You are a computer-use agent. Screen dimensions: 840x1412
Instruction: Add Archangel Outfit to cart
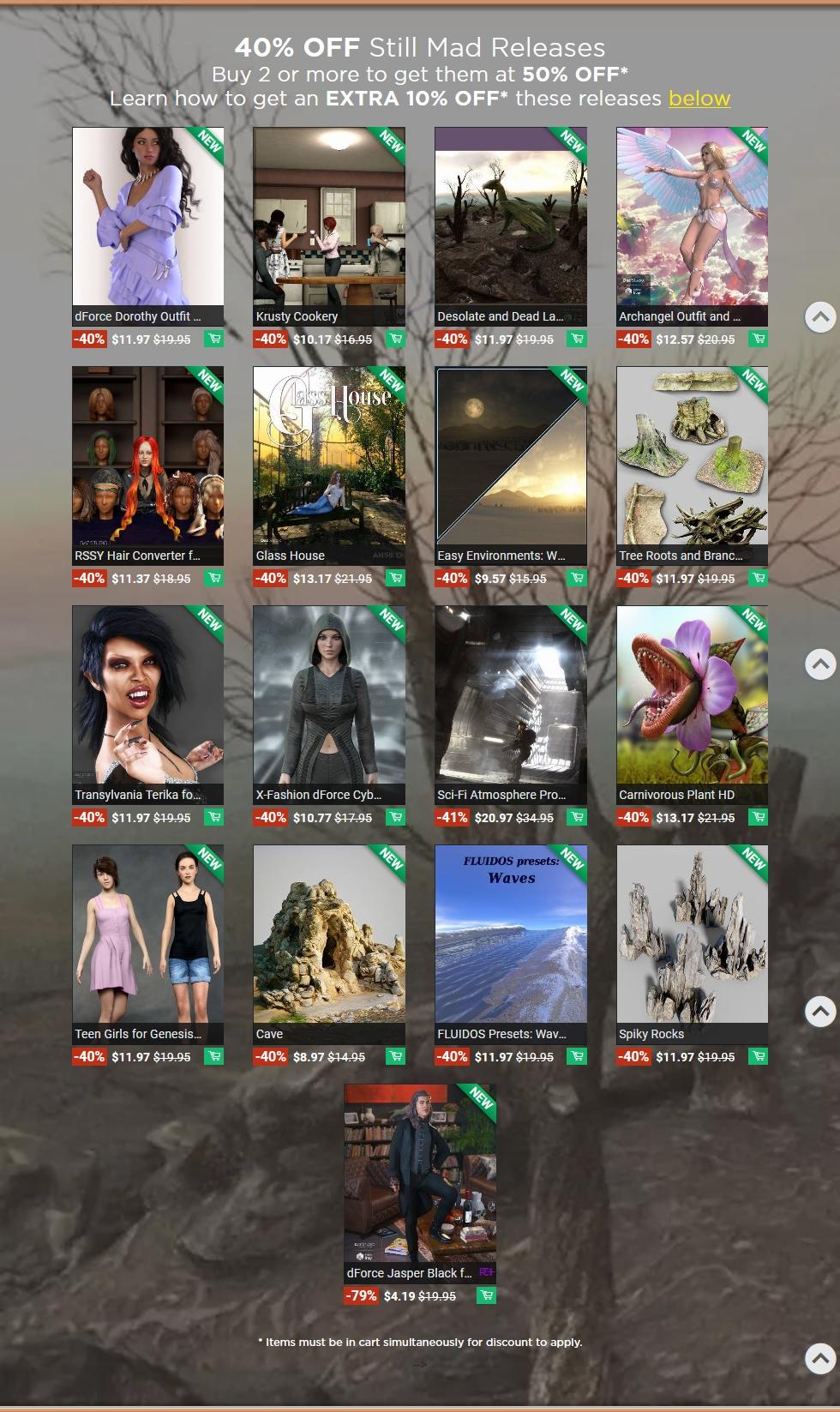(758, 339)
